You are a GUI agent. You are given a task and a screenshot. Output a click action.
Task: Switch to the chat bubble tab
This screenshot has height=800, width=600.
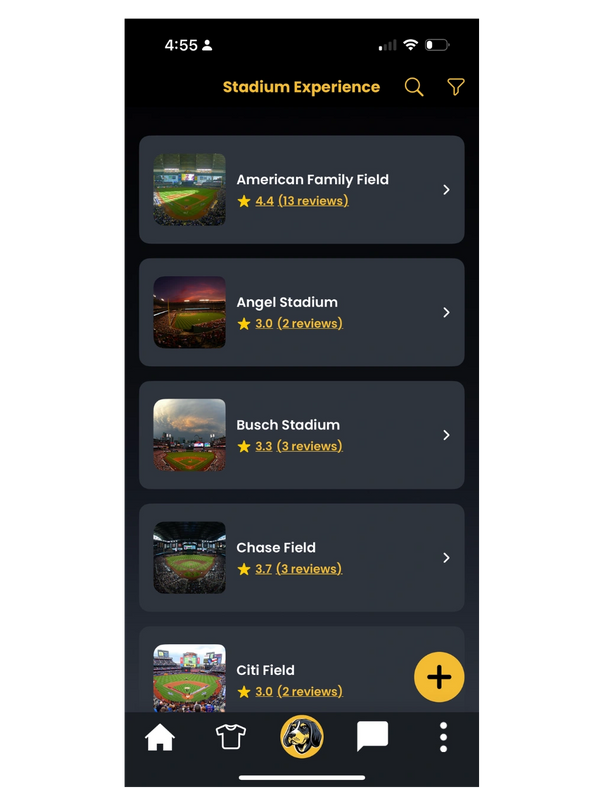pyautogui.click(x=372, y=738)
